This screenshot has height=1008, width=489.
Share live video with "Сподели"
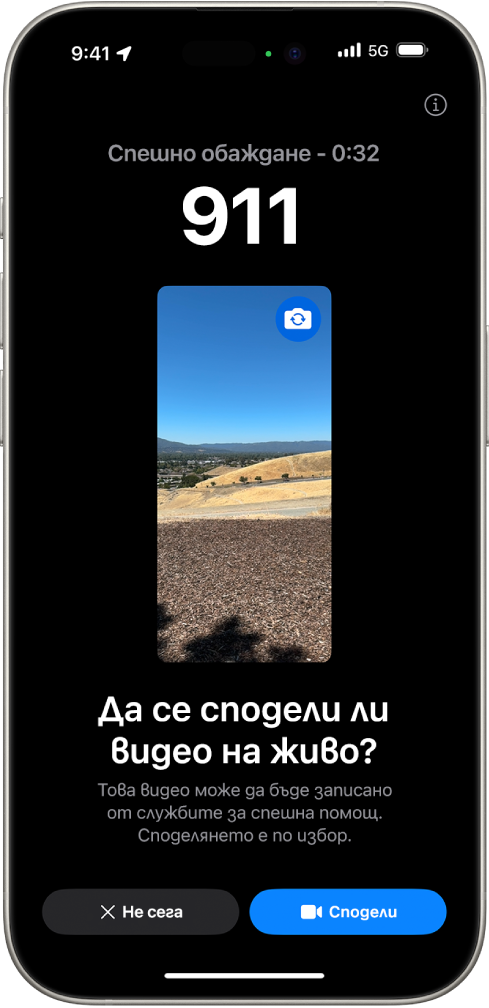[348, 912]
